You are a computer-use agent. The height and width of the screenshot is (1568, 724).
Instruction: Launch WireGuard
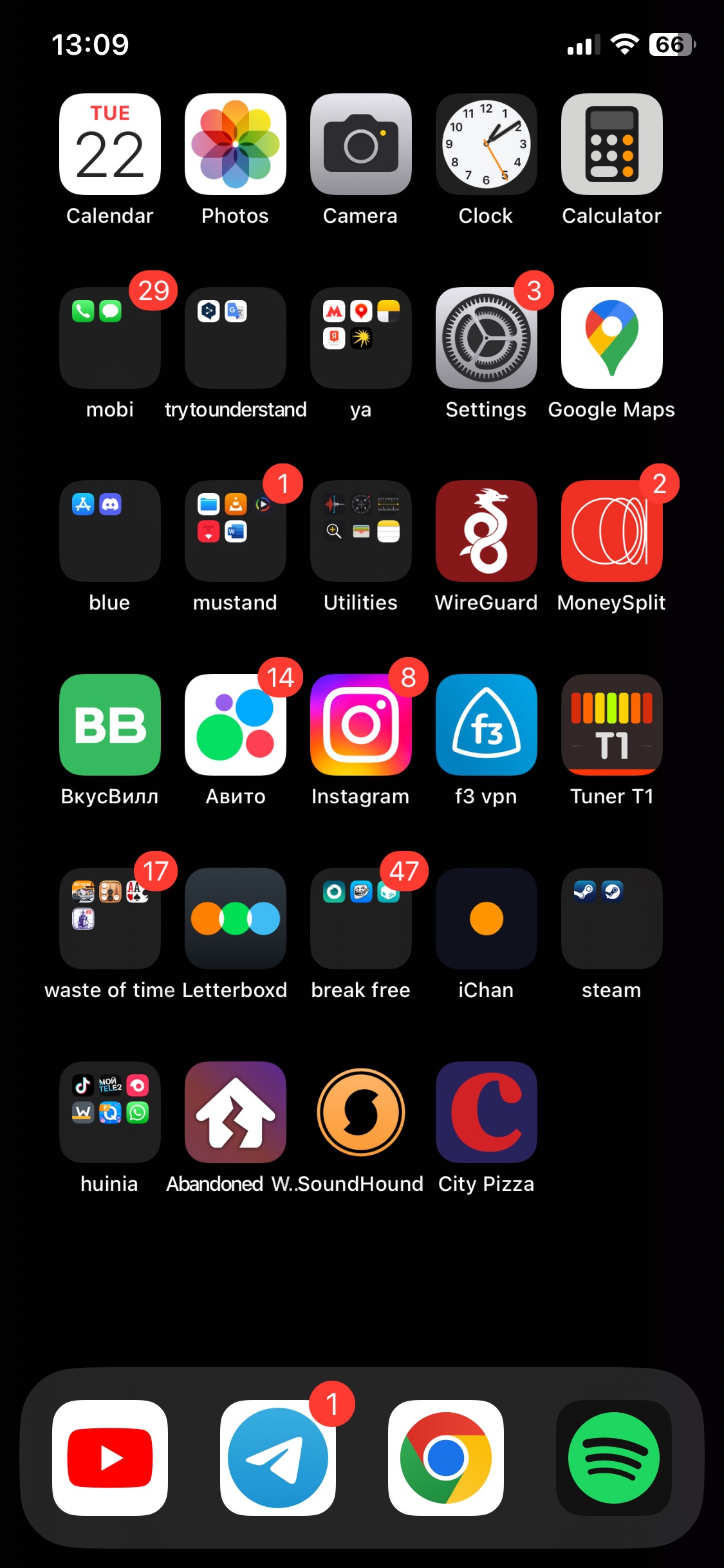coord(487,531)
